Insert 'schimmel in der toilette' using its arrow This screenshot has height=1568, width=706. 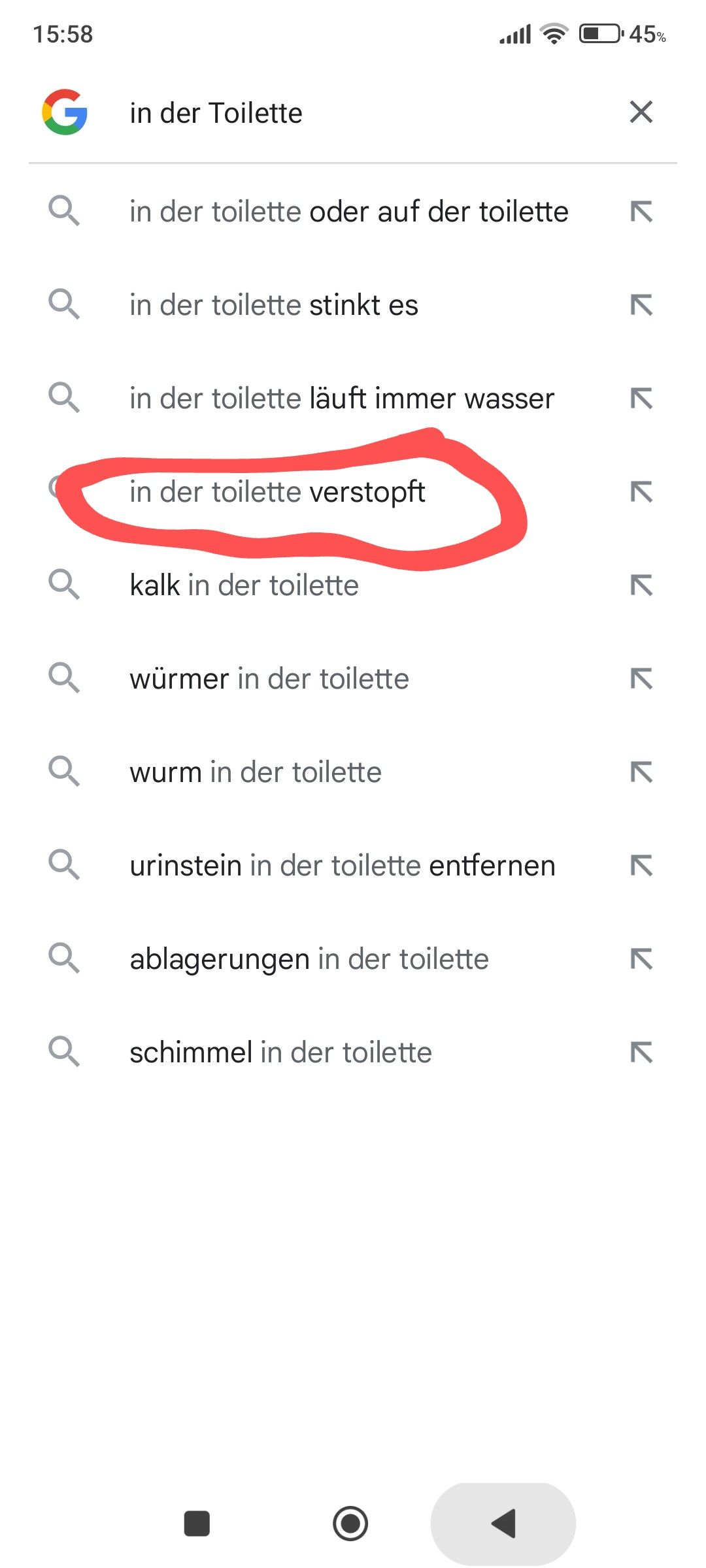coord(641,1053)
